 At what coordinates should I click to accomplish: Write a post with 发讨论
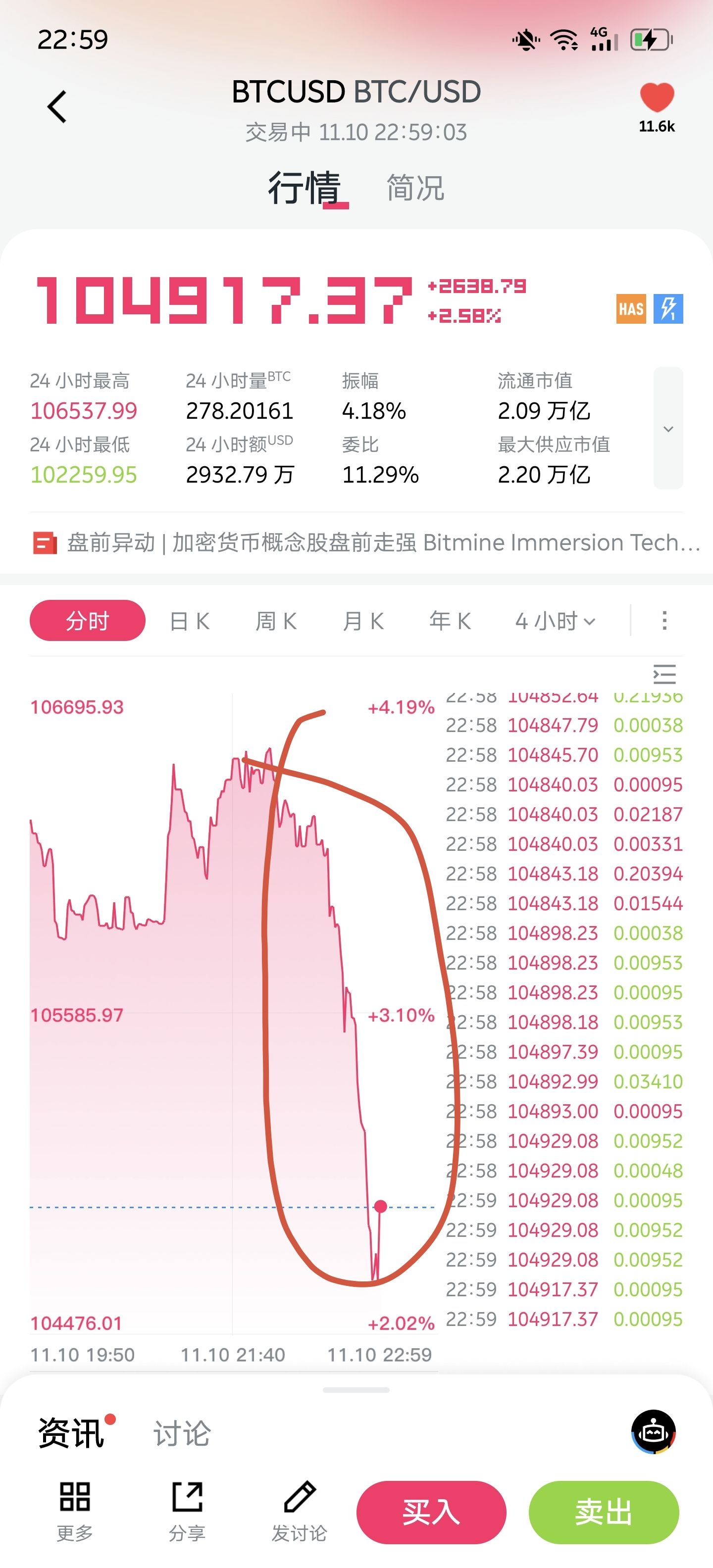299,1510
